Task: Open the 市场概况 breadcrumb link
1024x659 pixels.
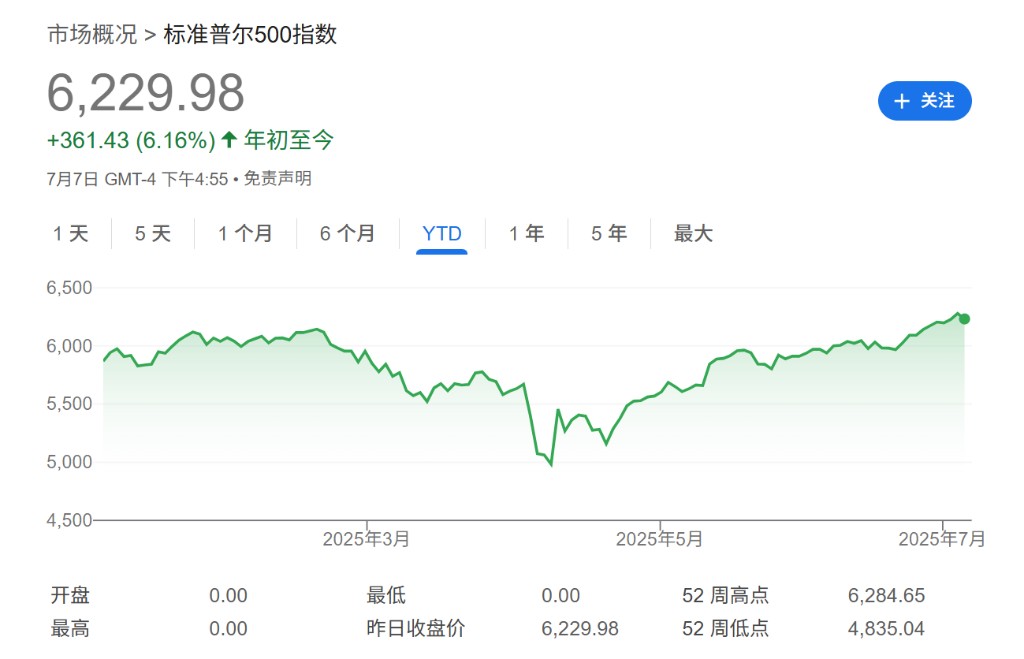Action: pos(92,35)
